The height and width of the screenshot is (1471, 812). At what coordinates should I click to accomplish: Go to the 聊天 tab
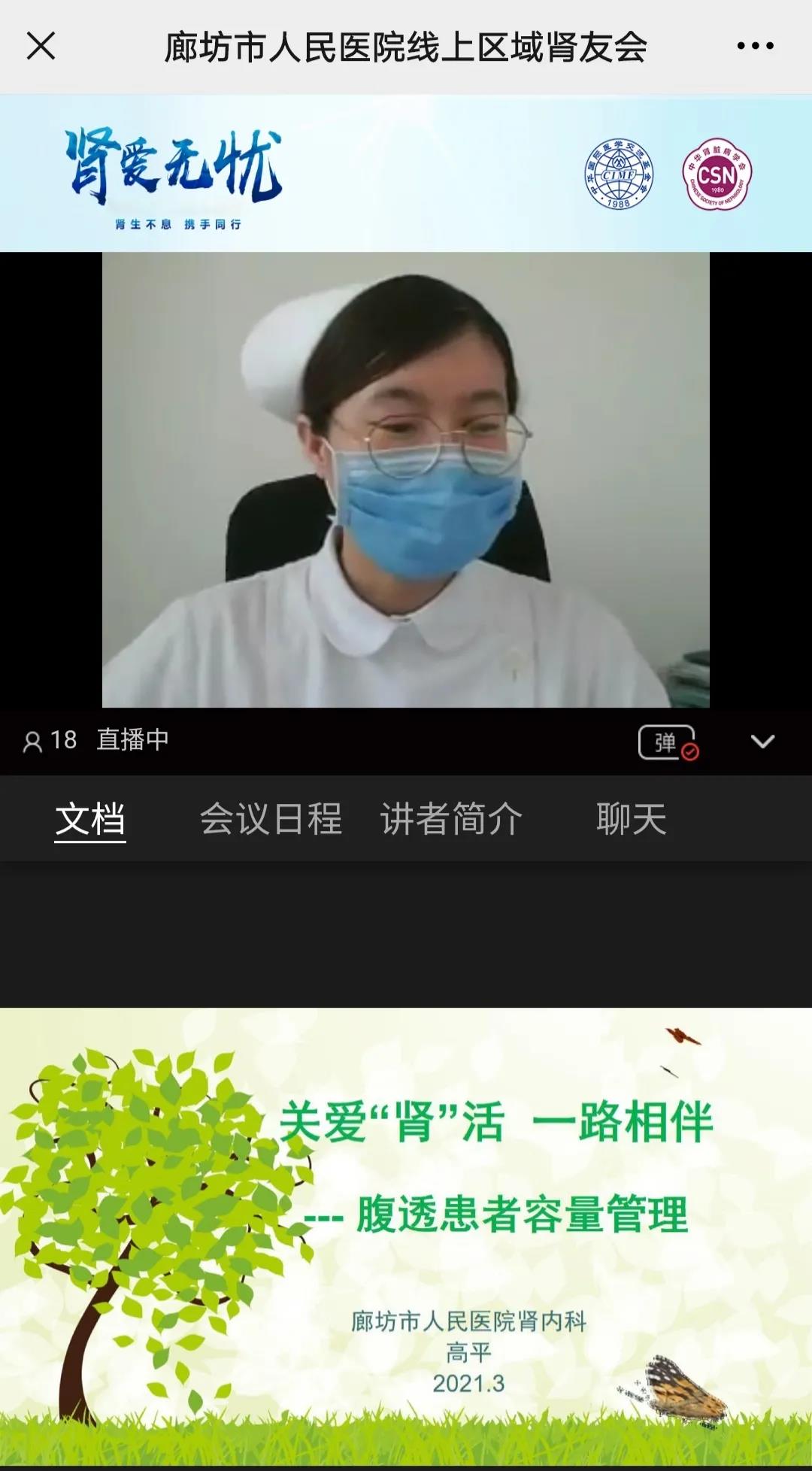click(x=631, y=819)
